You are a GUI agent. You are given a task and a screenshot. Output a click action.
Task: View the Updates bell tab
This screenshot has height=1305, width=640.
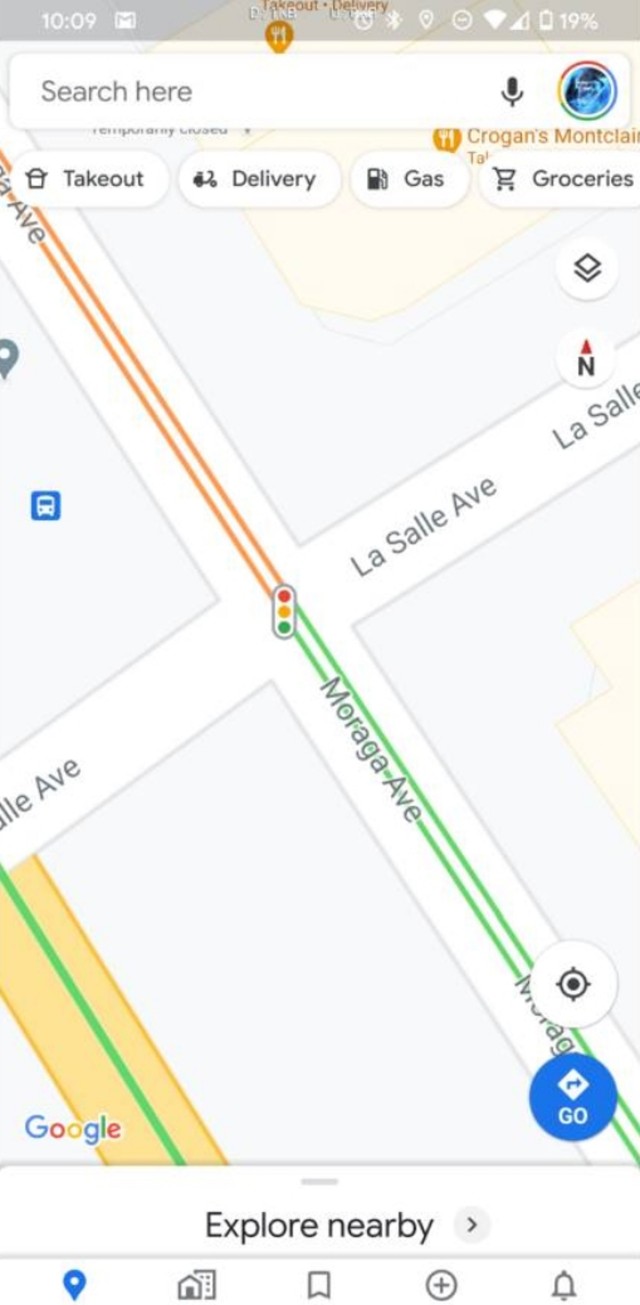564,1284
